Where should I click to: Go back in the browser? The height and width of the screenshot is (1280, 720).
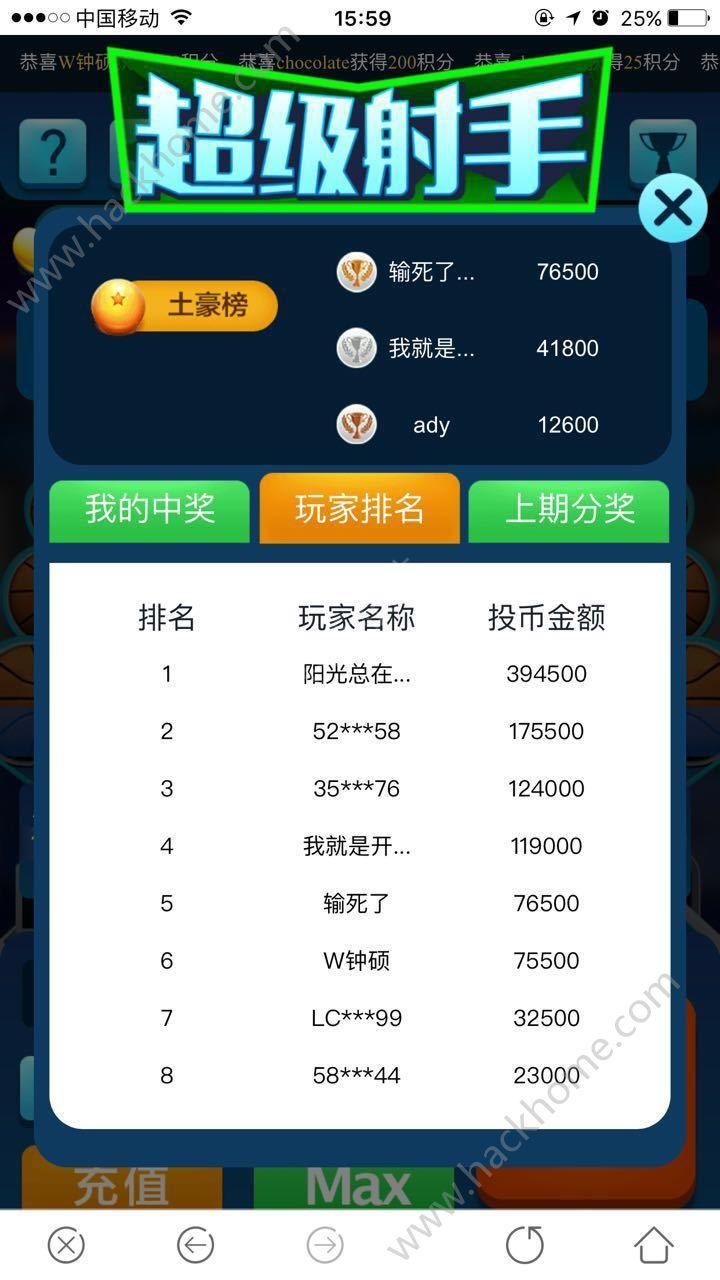coord(195,1245)
